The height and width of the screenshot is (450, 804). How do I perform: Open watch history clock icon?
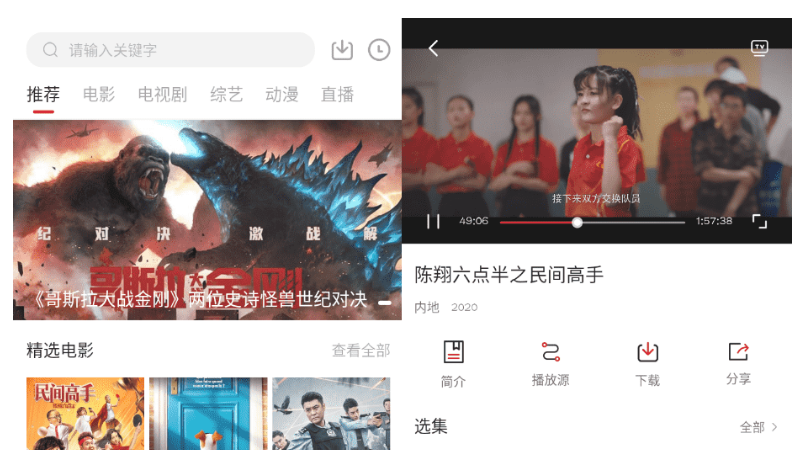(x=379, y=50)
